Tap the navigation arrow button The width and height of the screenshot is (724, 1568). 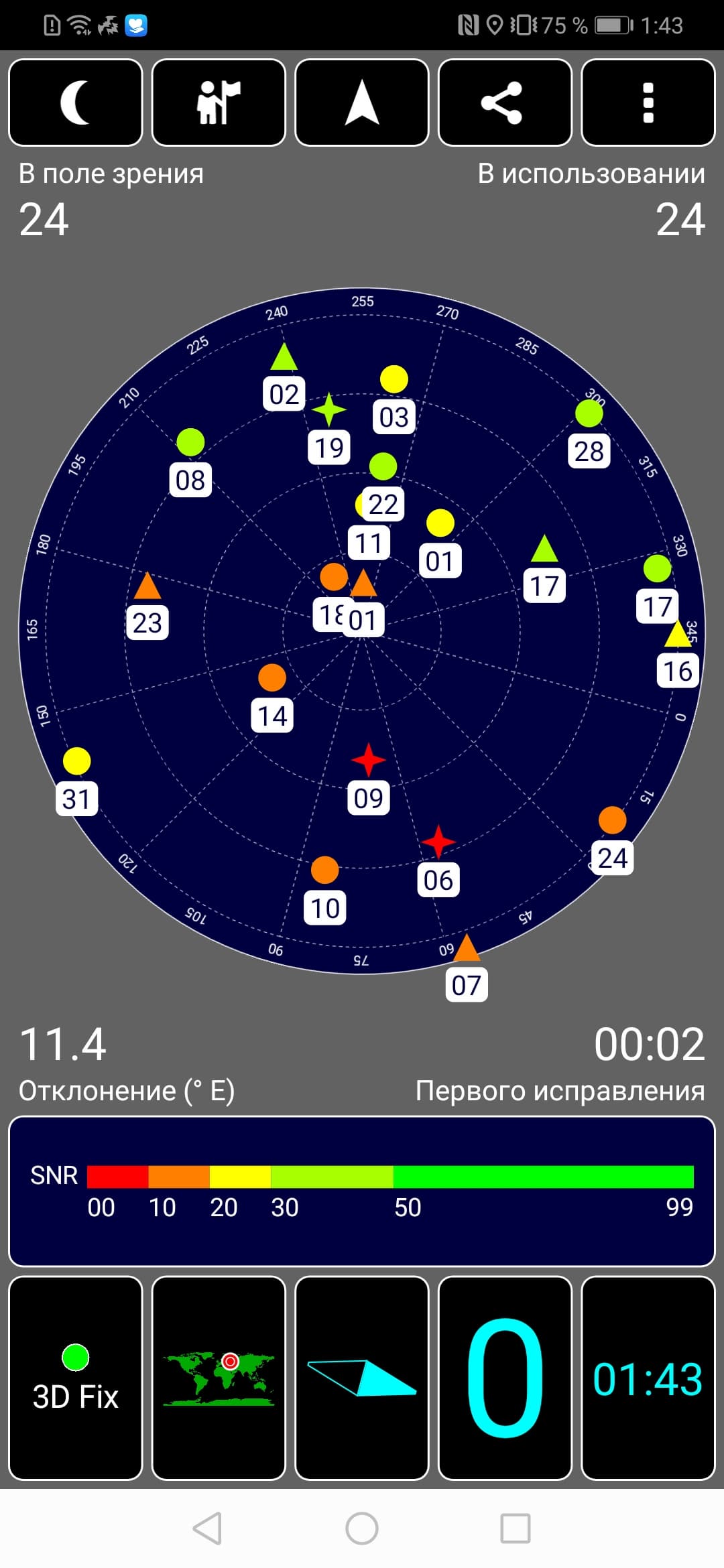point(362,103)
